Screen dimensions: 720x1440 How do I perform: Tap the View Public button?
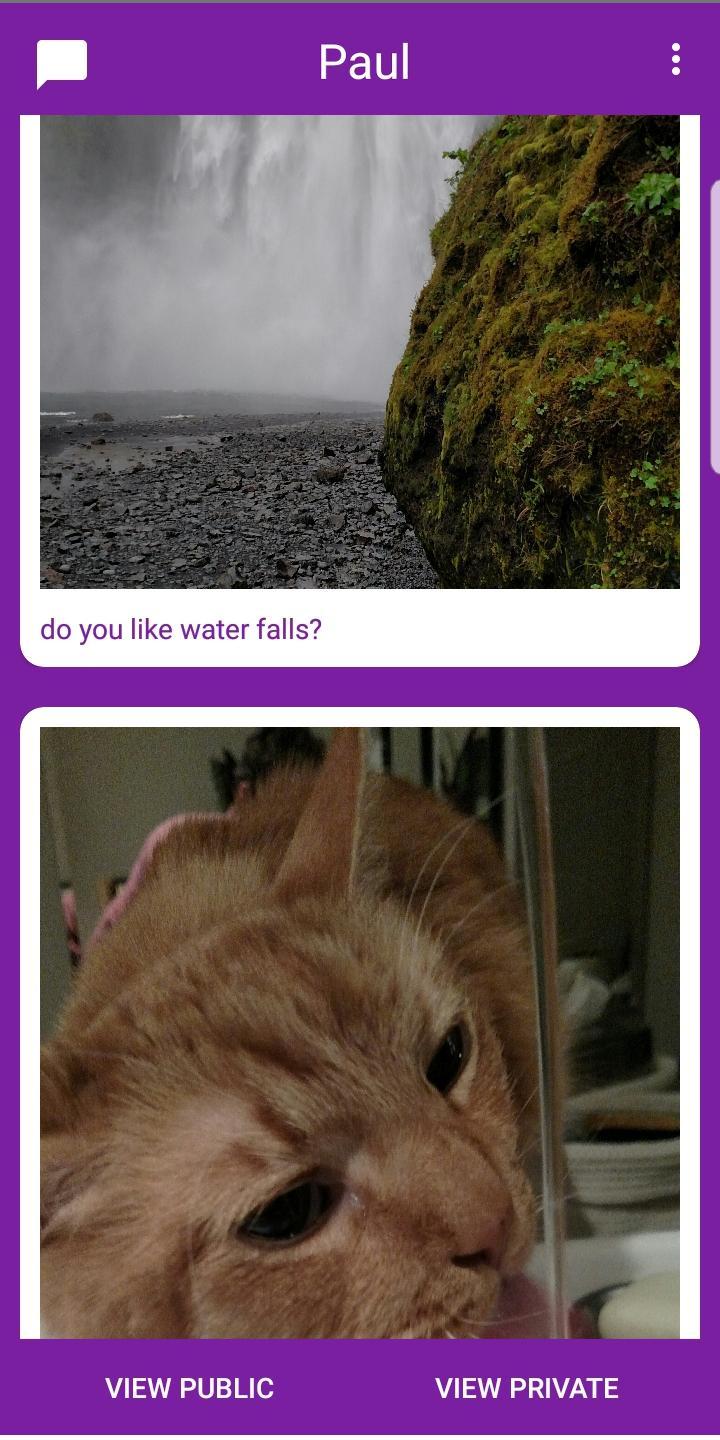click(x=190, y=1388)
